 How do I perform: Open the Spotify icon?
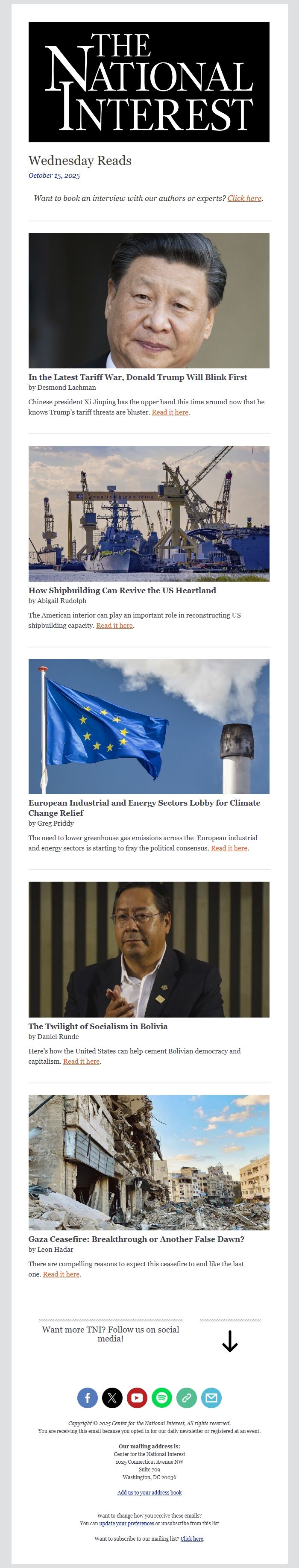click(161, 1398)
